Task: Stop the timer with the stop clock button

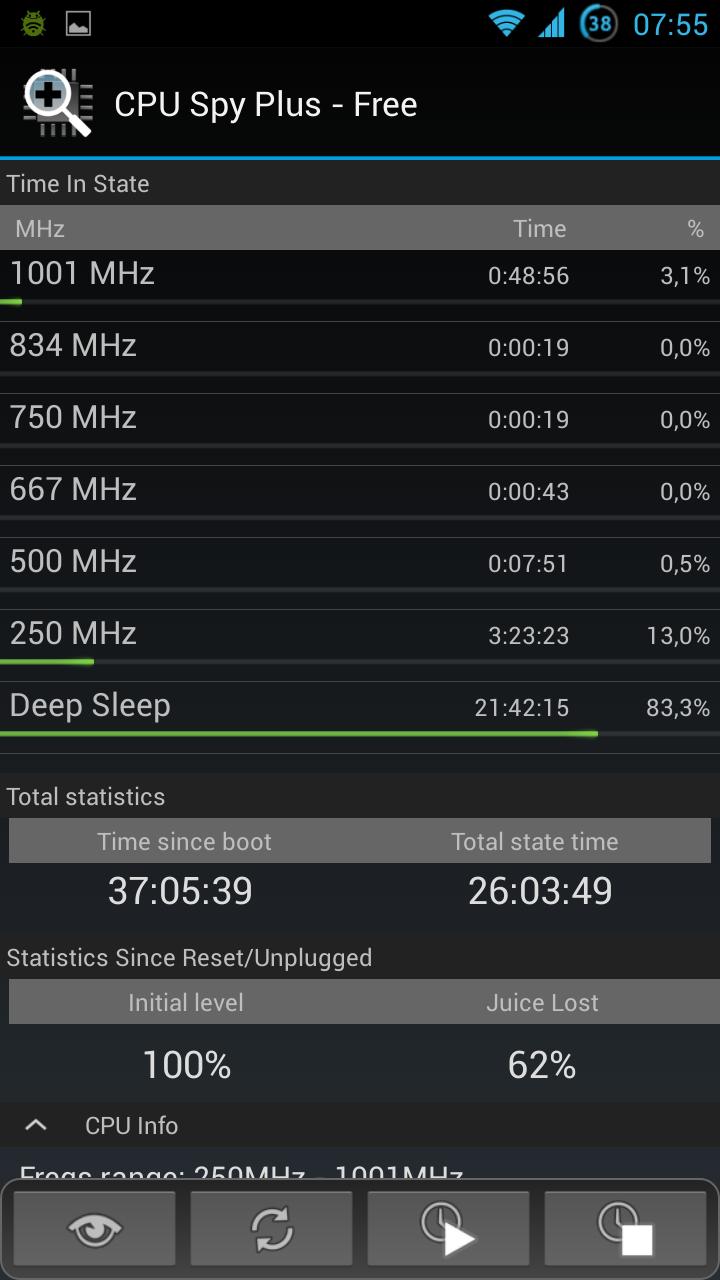Action: [x=625, y=1229]
